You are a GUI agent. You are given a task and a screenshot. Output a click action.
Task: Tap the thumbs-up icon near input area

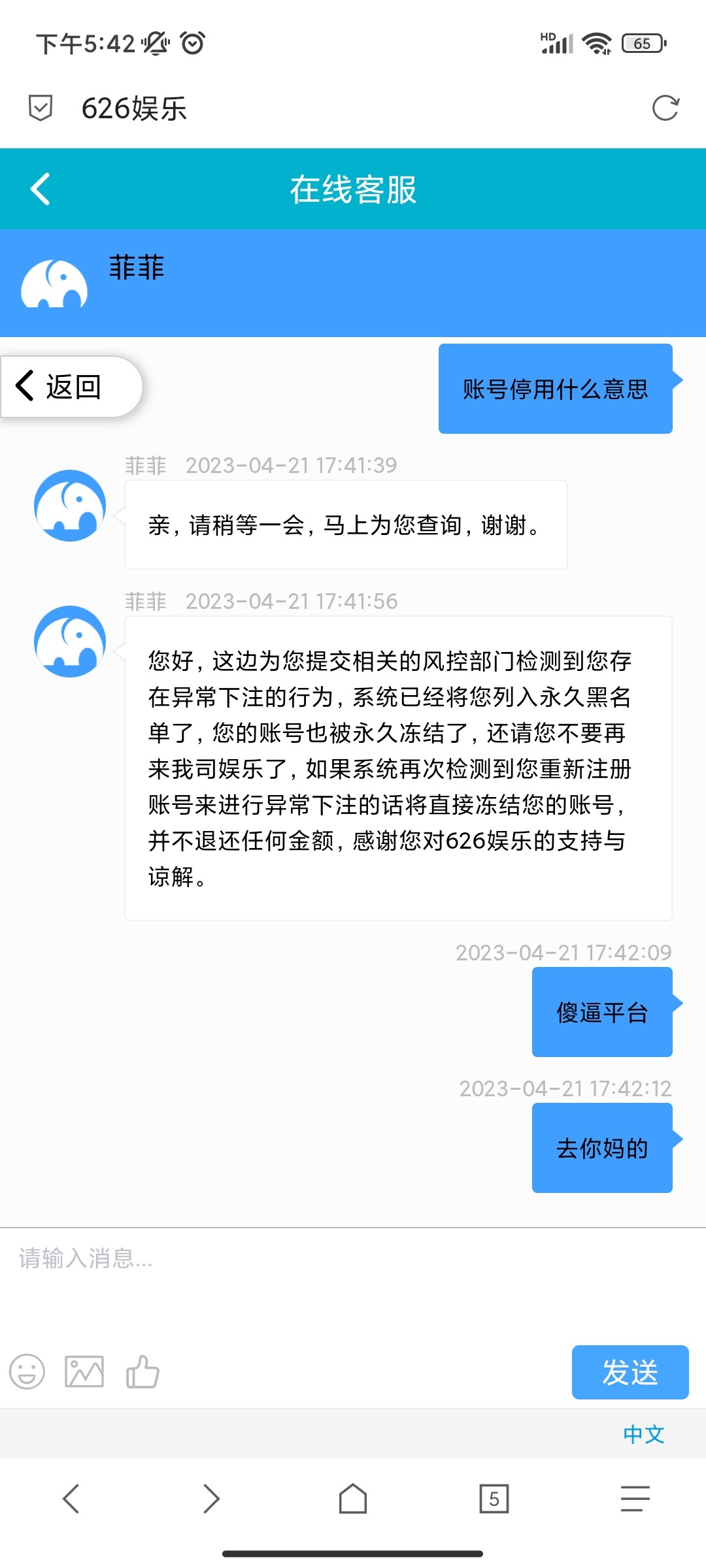(x=143, y=1372)
